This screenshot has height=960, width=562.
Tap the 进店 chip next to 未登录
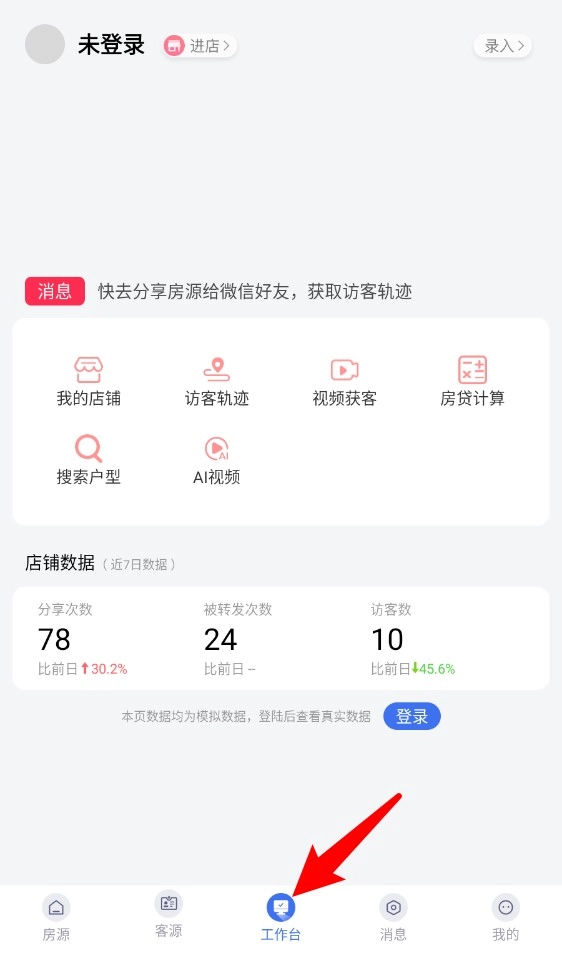click(x=200, y=46)
